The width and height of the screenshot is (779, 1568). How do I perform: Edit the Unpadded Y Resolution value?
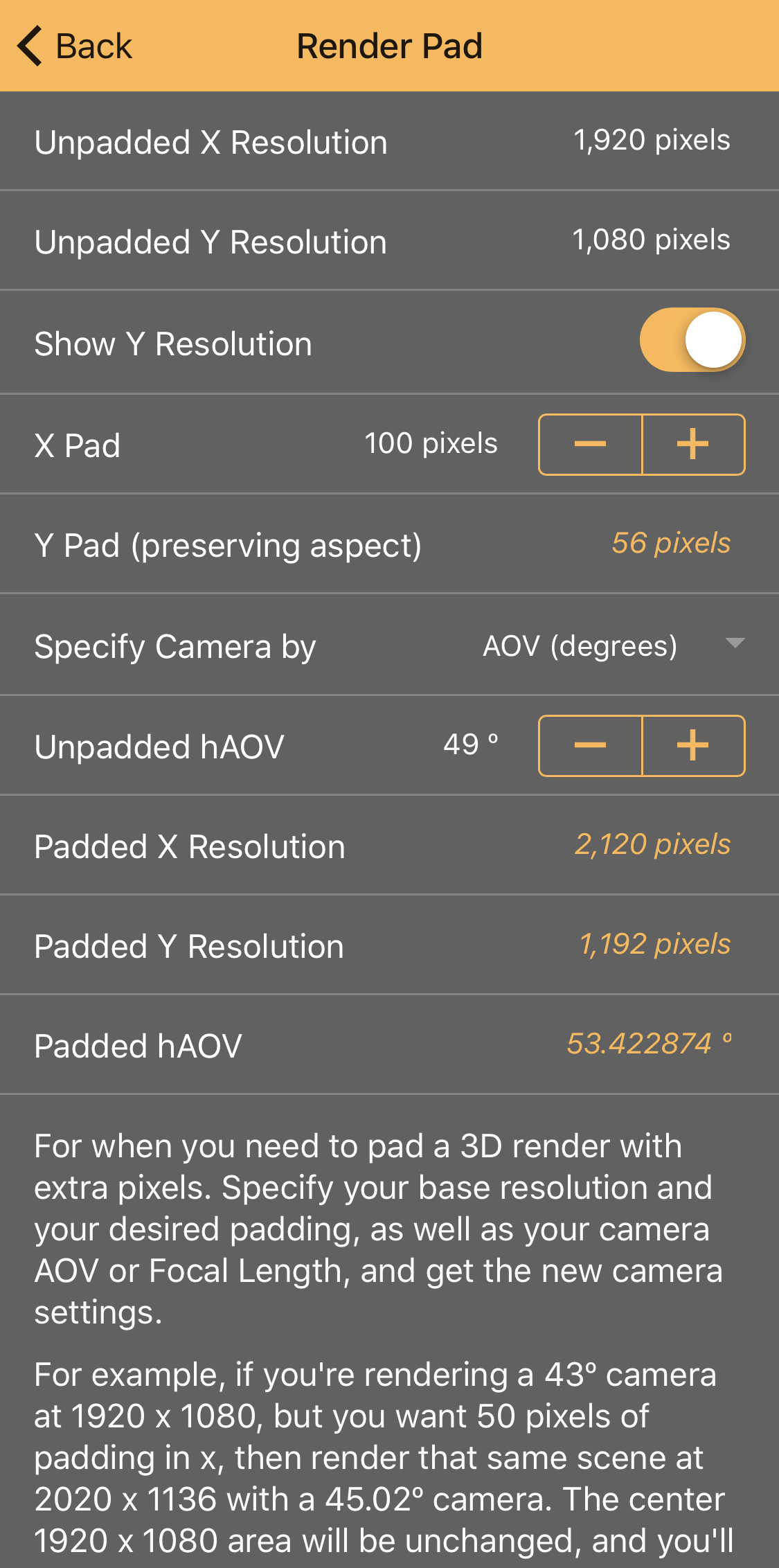[x=651, y=240]
